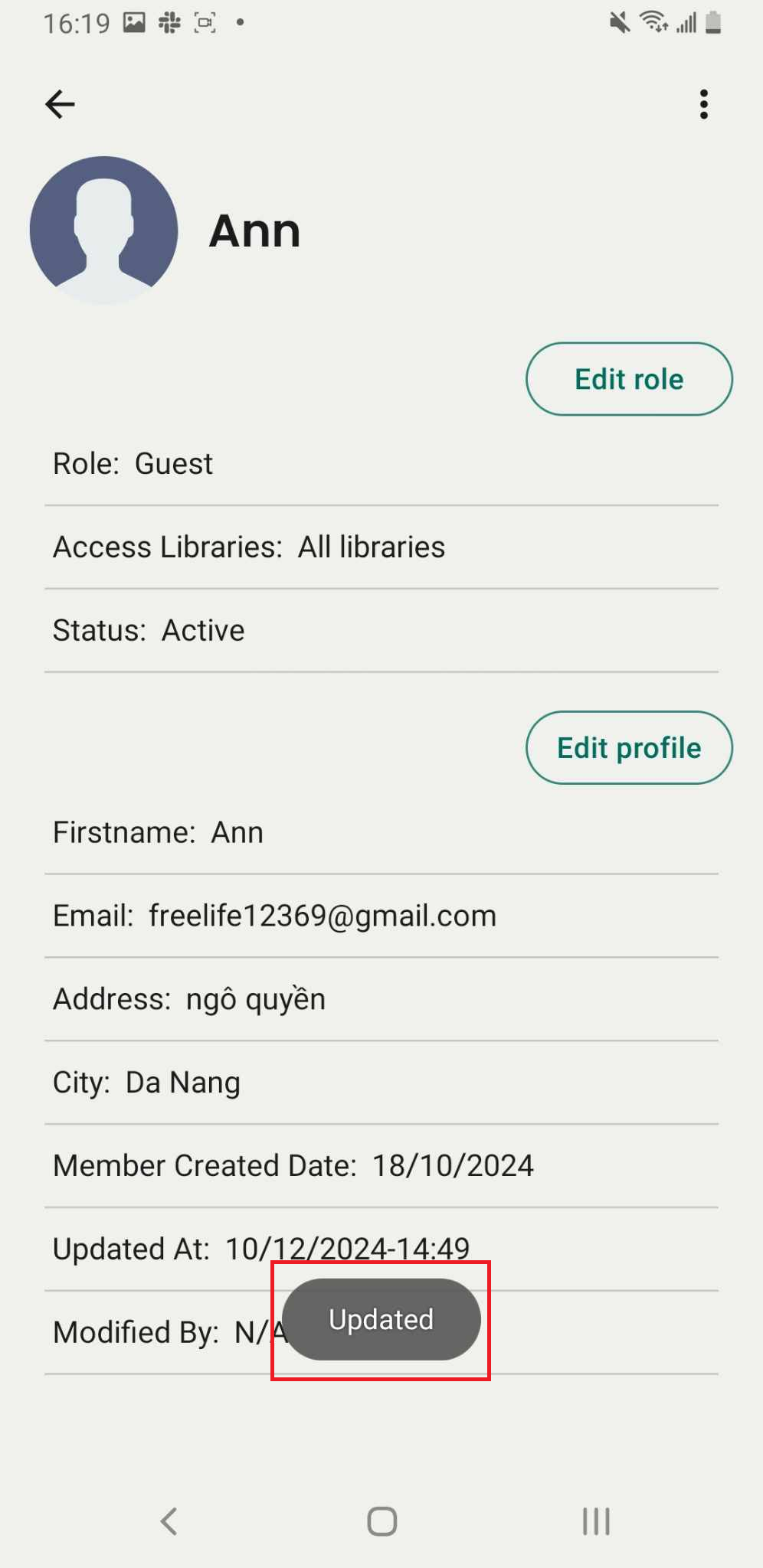Open the recent apps view
This screenshot has width=763, height=1568.
pyautogui.click(x=596, y=1521)
